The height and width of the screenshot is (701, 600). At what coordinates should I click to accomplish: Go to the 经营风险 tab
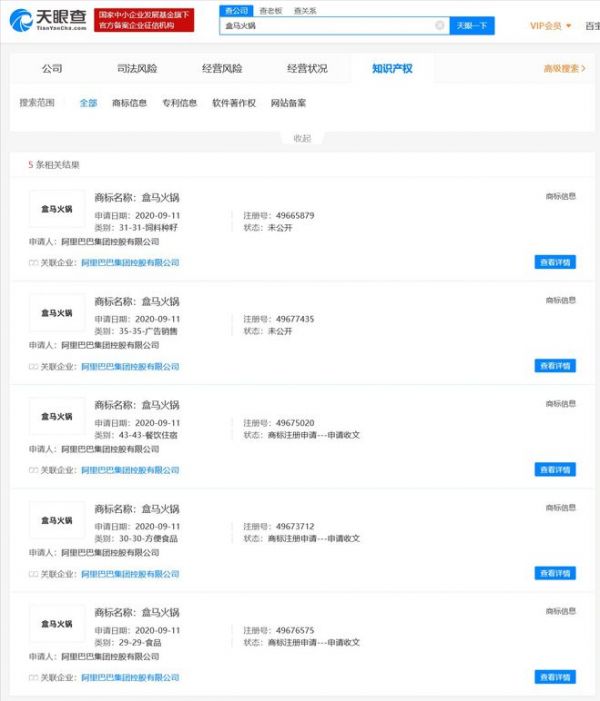click(x=222, y=69)
